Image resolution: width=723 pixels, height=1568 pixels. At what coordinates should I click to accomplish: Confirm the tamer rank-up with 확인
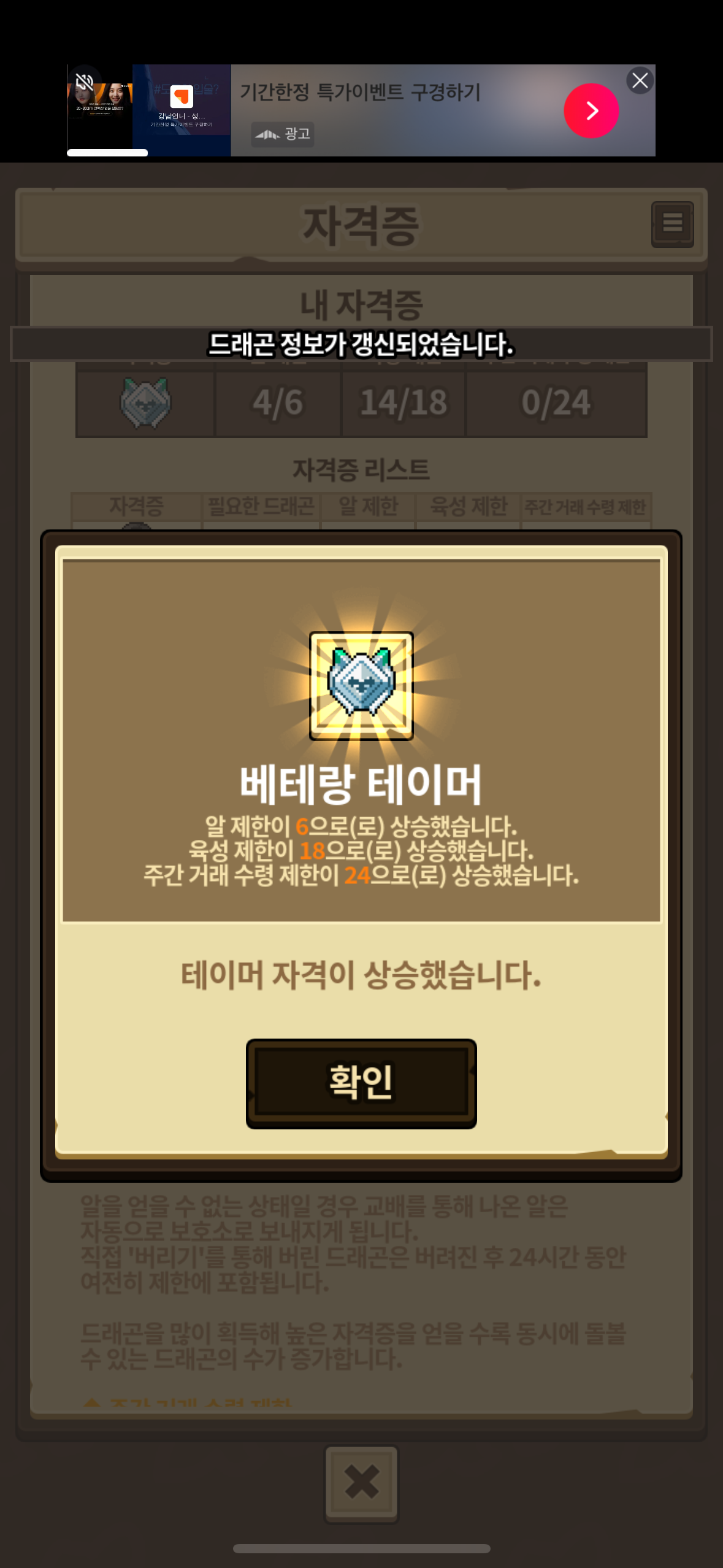point(361,1083)
